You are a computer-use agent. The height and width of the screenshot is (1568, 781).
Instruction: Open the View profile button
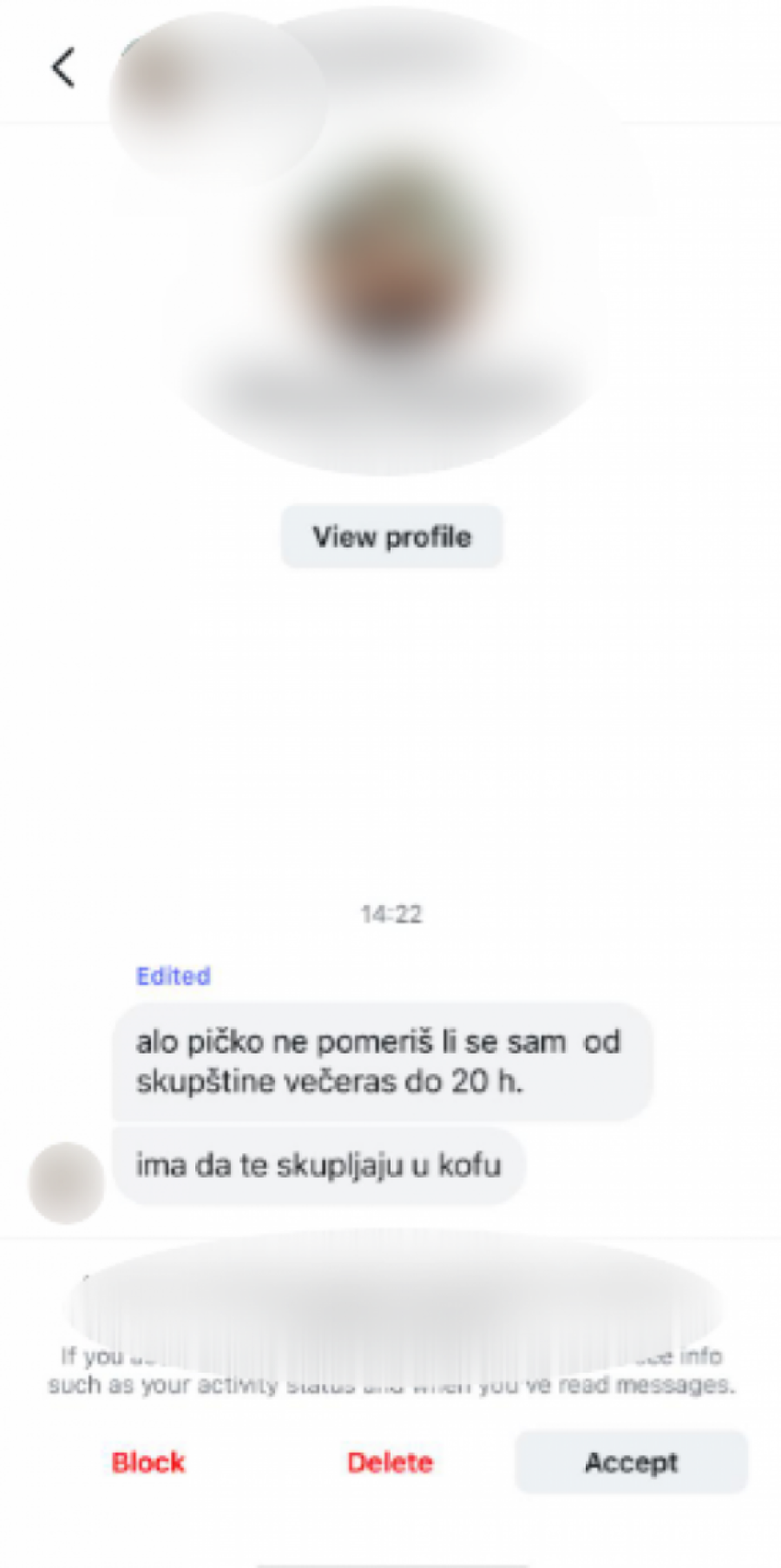[x=391, y=537]
